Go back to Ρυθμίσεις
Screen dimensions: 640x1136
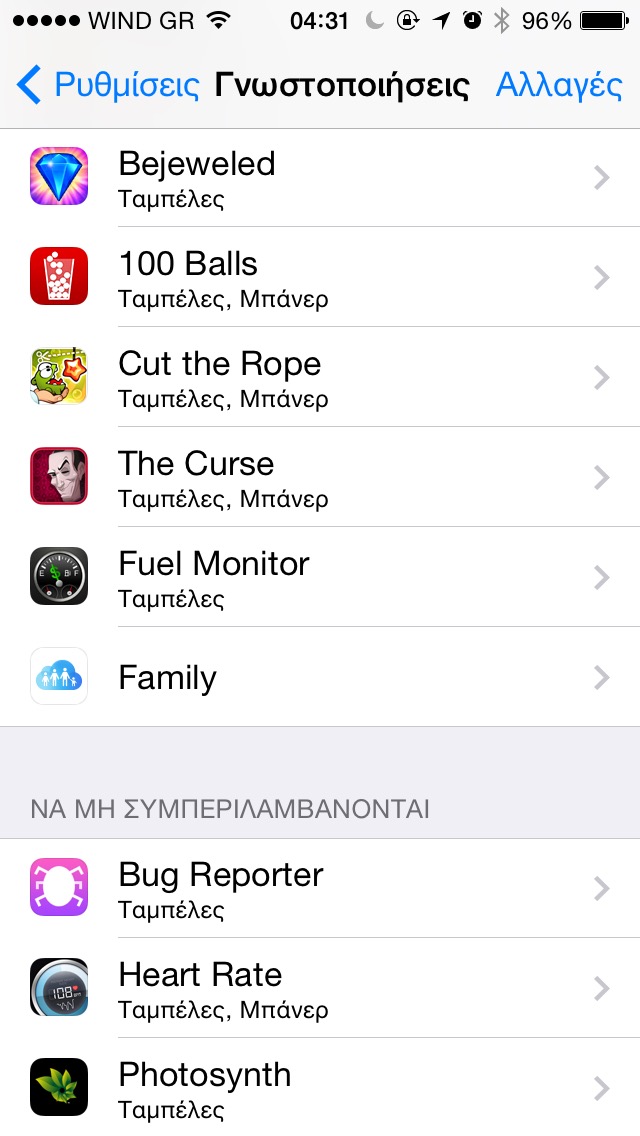pos(108,86)
